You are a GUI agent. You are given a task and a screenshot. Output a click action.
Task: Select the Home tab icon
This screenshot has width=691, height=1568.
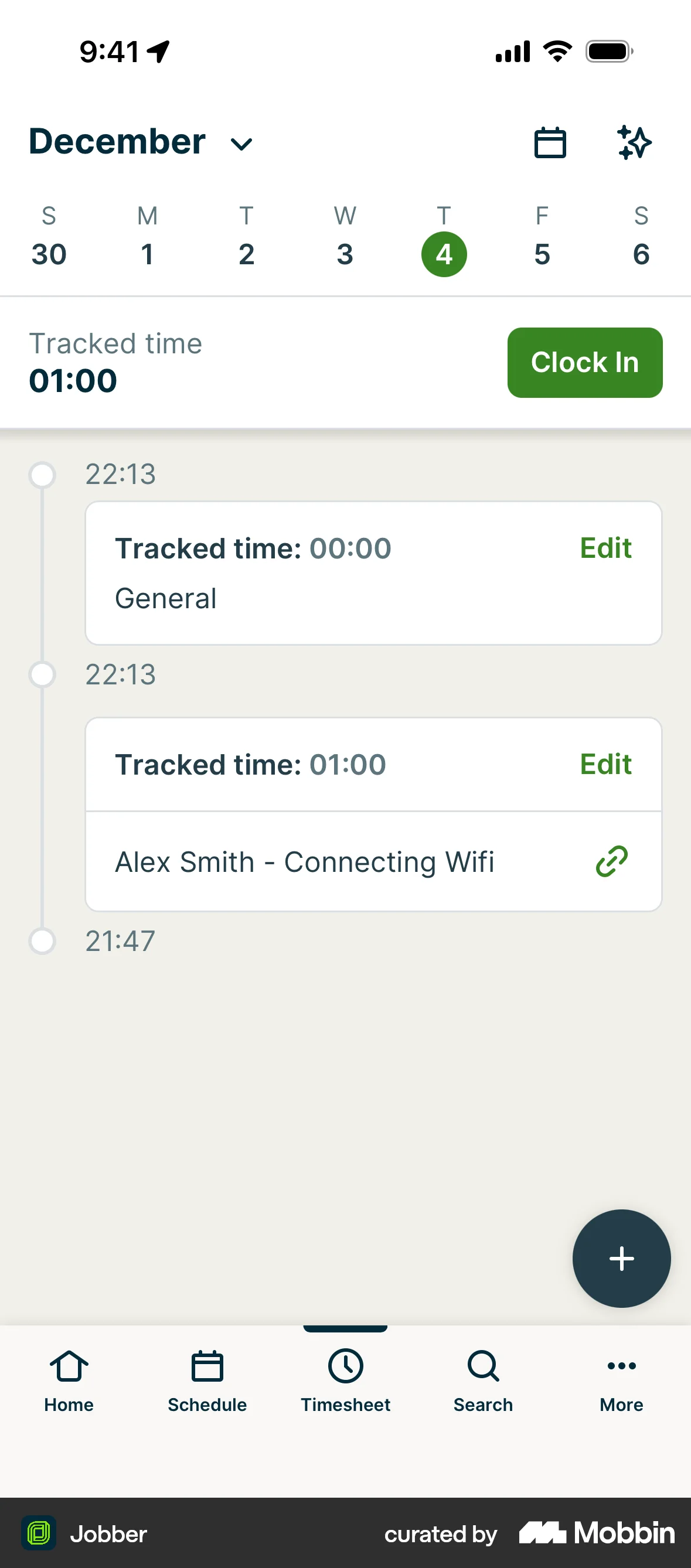click(68, 1365)
